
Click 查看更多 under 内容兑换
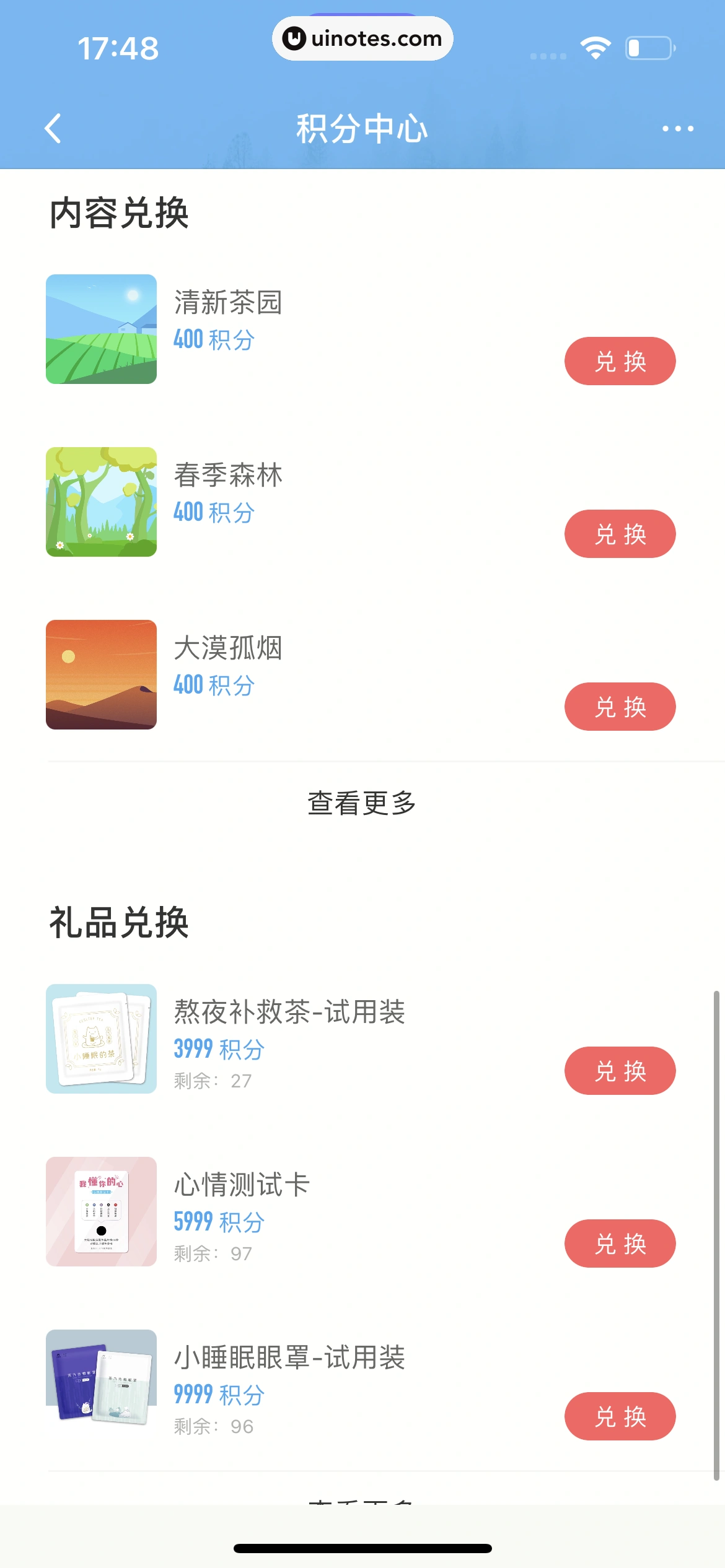point(362,804)
